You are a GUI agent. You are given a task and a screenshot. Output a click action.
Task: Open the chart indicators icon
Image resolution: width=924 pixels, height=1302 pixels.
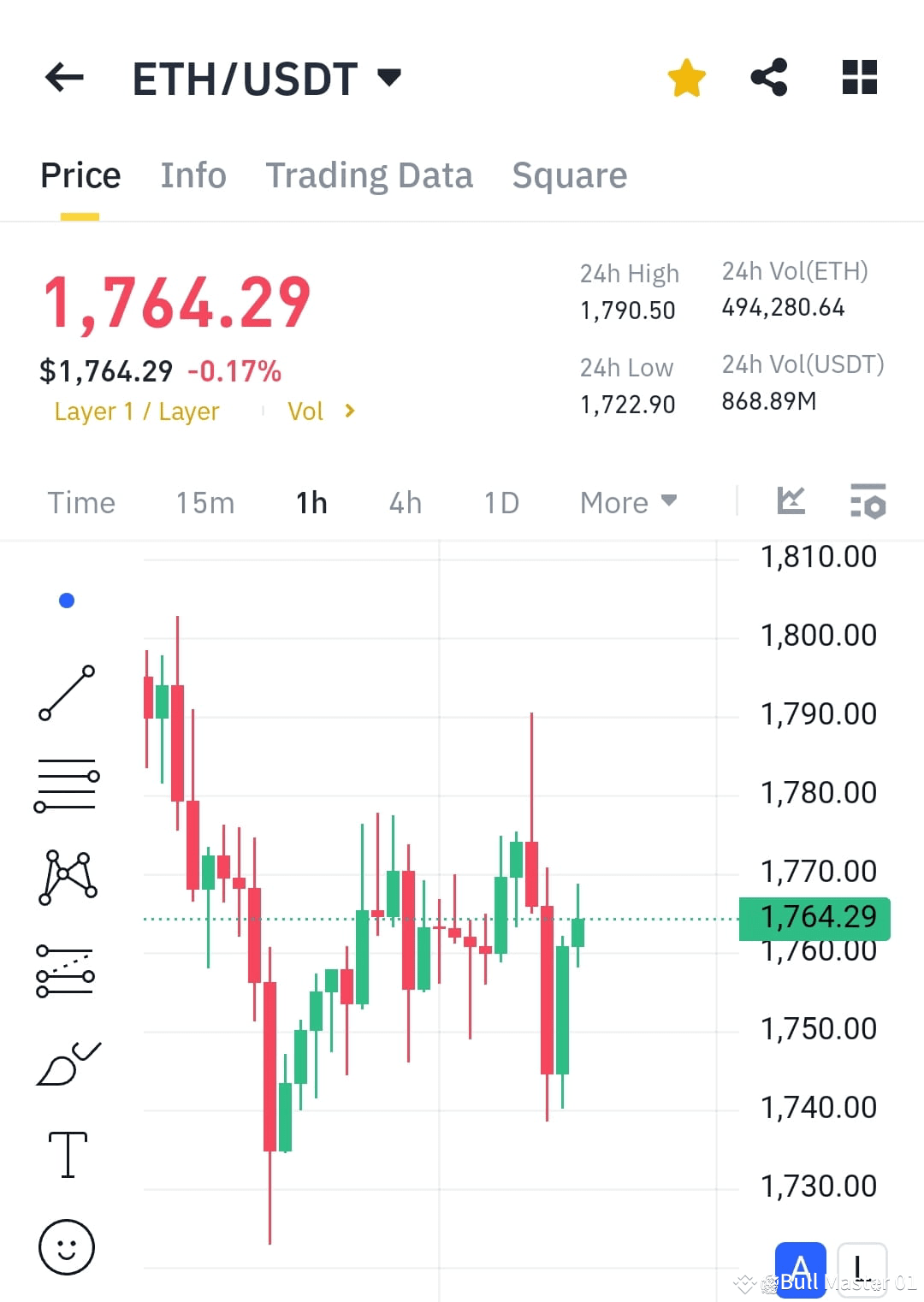tap(791, 502)
